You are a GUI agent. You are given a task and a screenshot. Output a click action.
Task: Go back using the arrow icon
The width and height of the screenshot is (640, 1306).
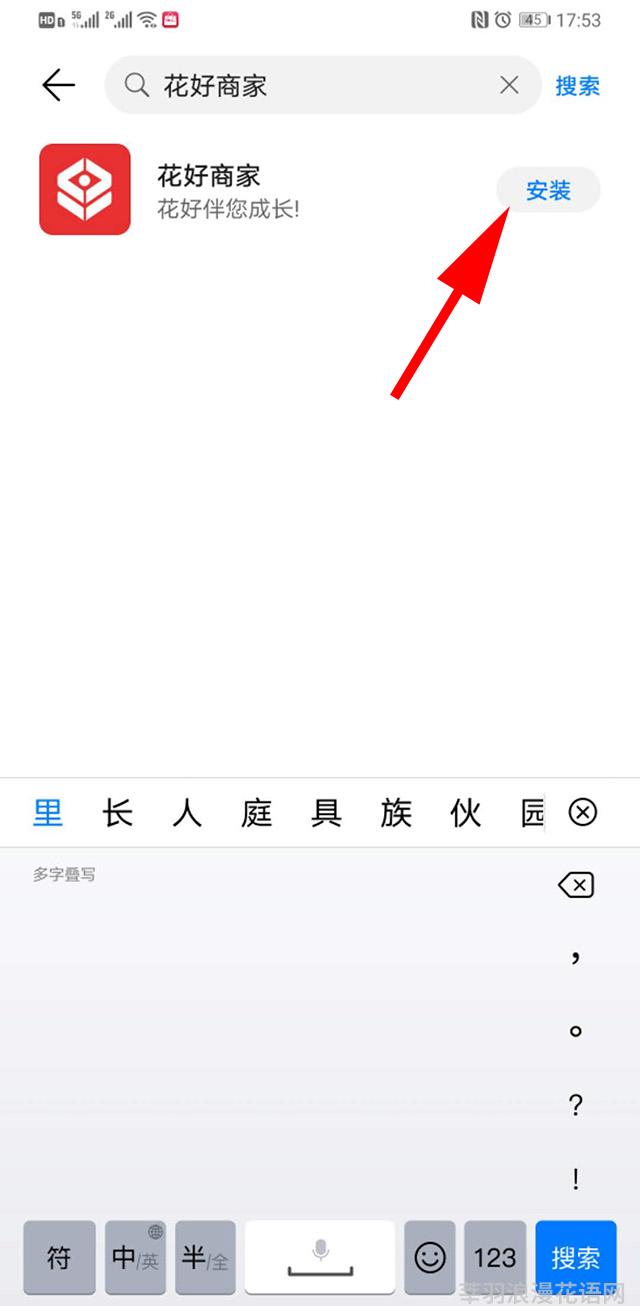[58, 86]
